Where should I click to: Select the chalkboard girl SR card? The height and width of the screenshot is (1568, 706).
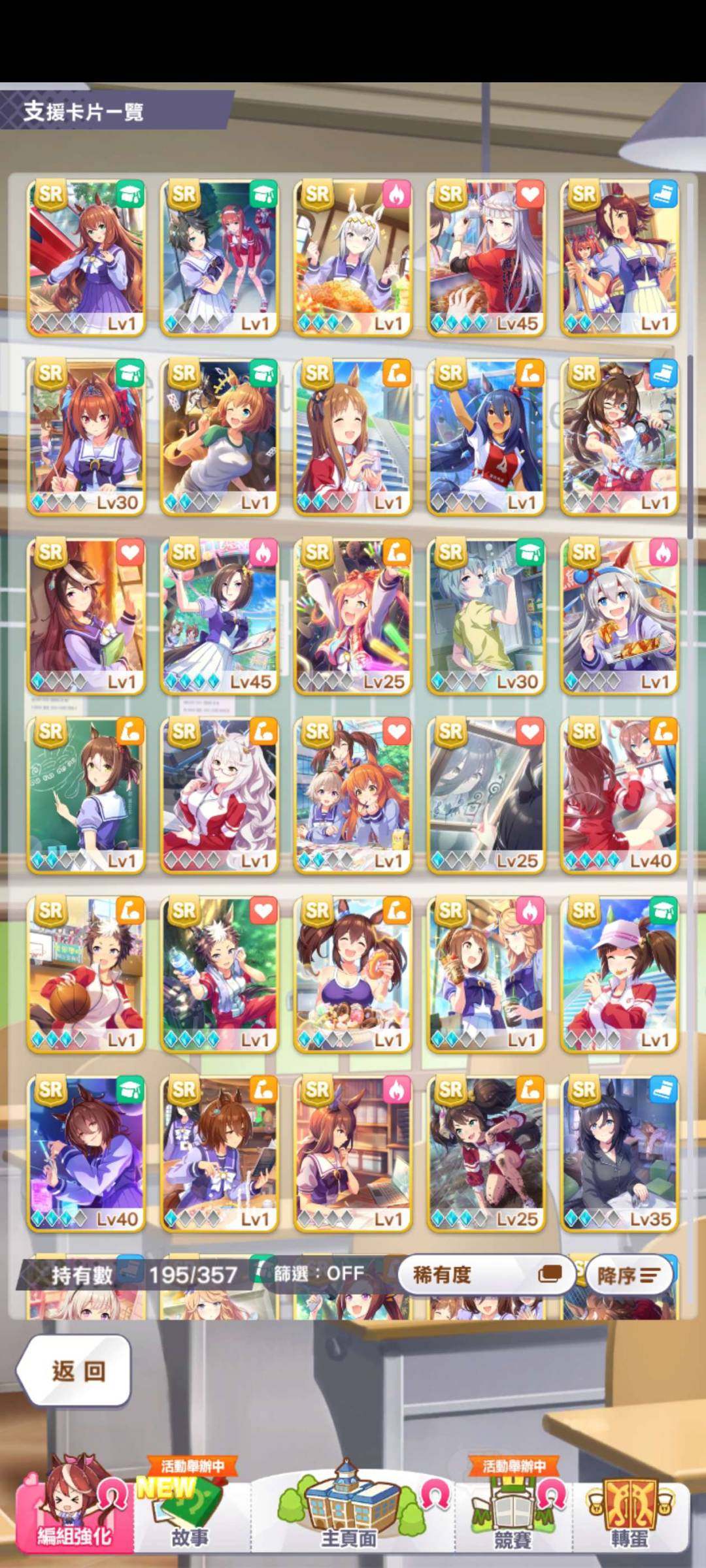(x=86, y=794)
